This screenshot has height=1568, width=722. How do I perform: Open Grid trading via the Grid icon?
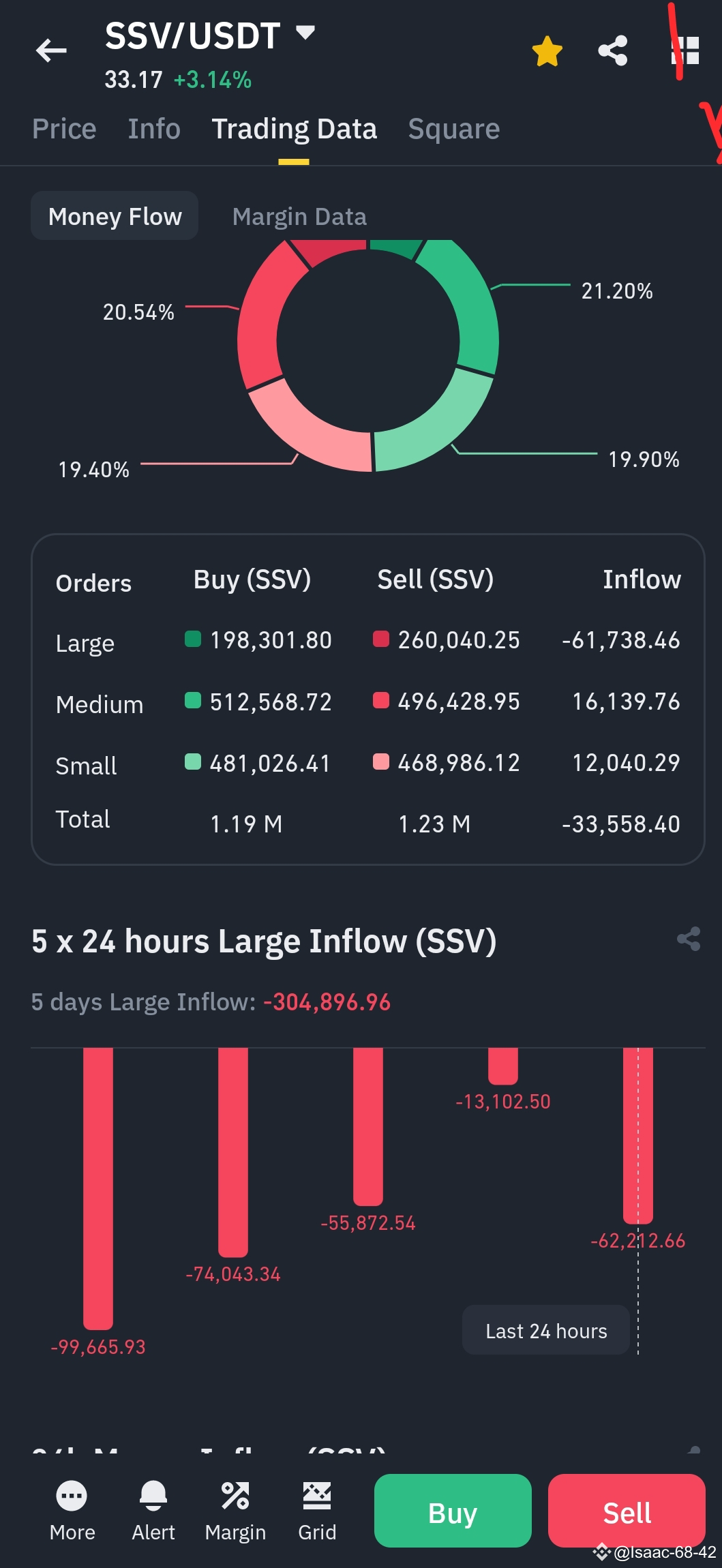click(x=316, y=1510)
